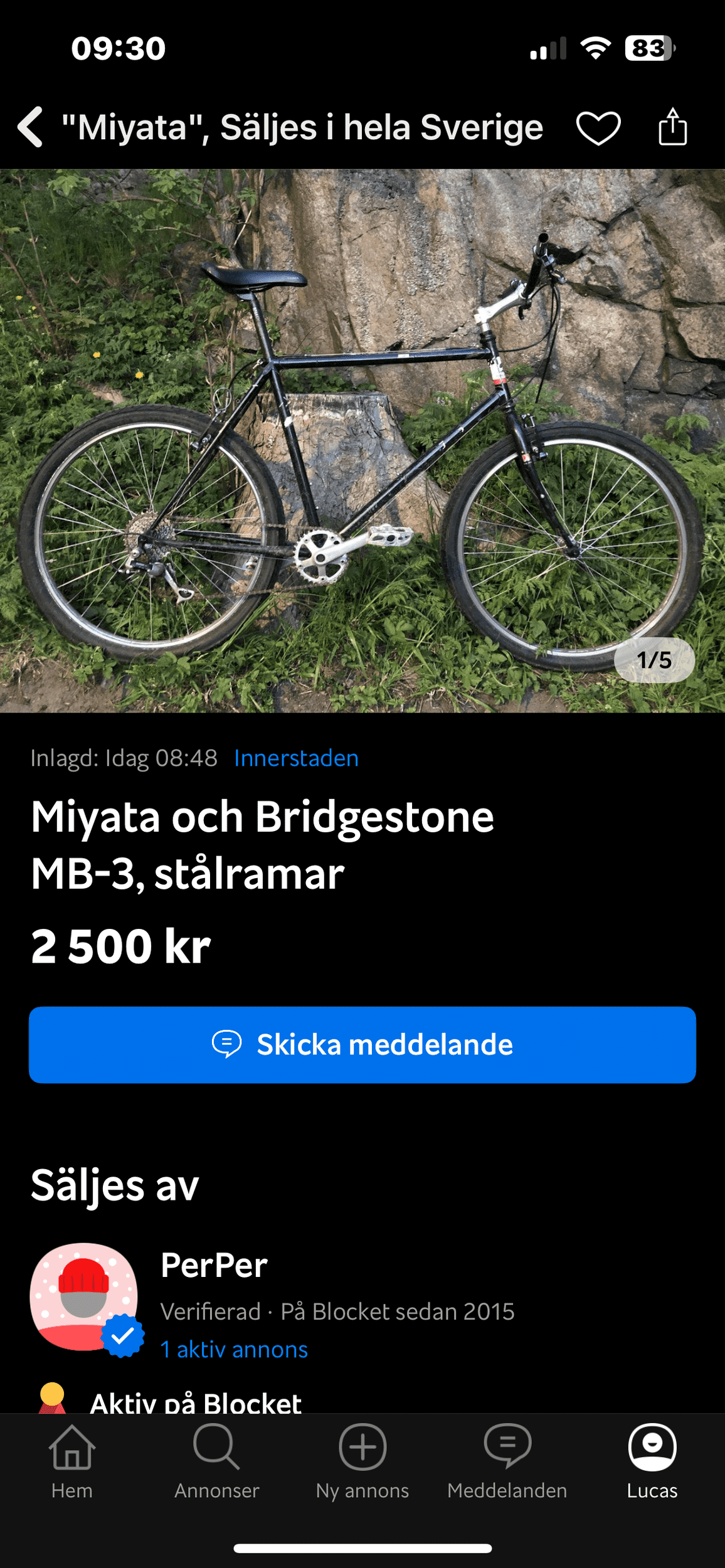Select the Säljes av section header
The height and width of the screenshot is (1568, 725).
(115, 1182)
